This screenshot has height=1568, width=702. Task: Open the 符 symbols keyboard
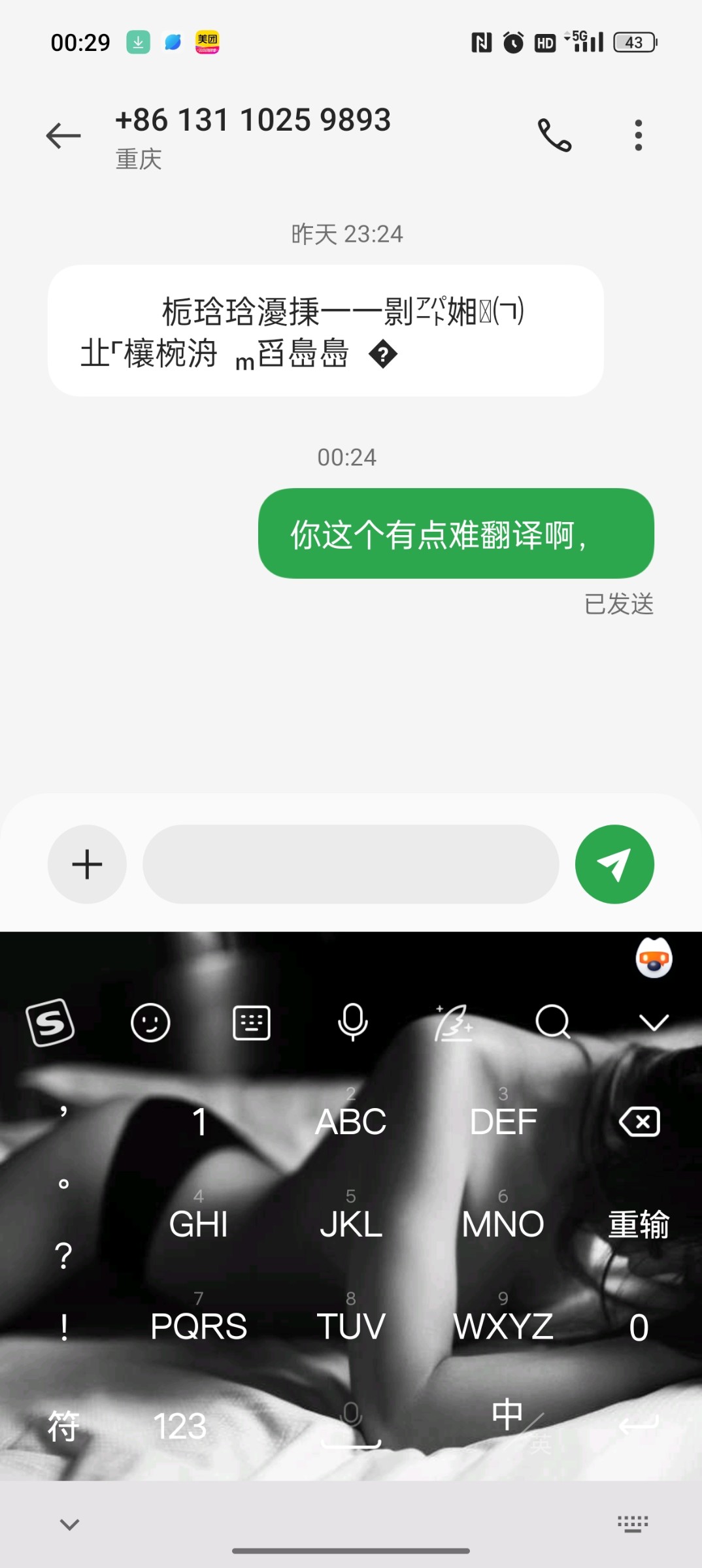(63, 1426)
